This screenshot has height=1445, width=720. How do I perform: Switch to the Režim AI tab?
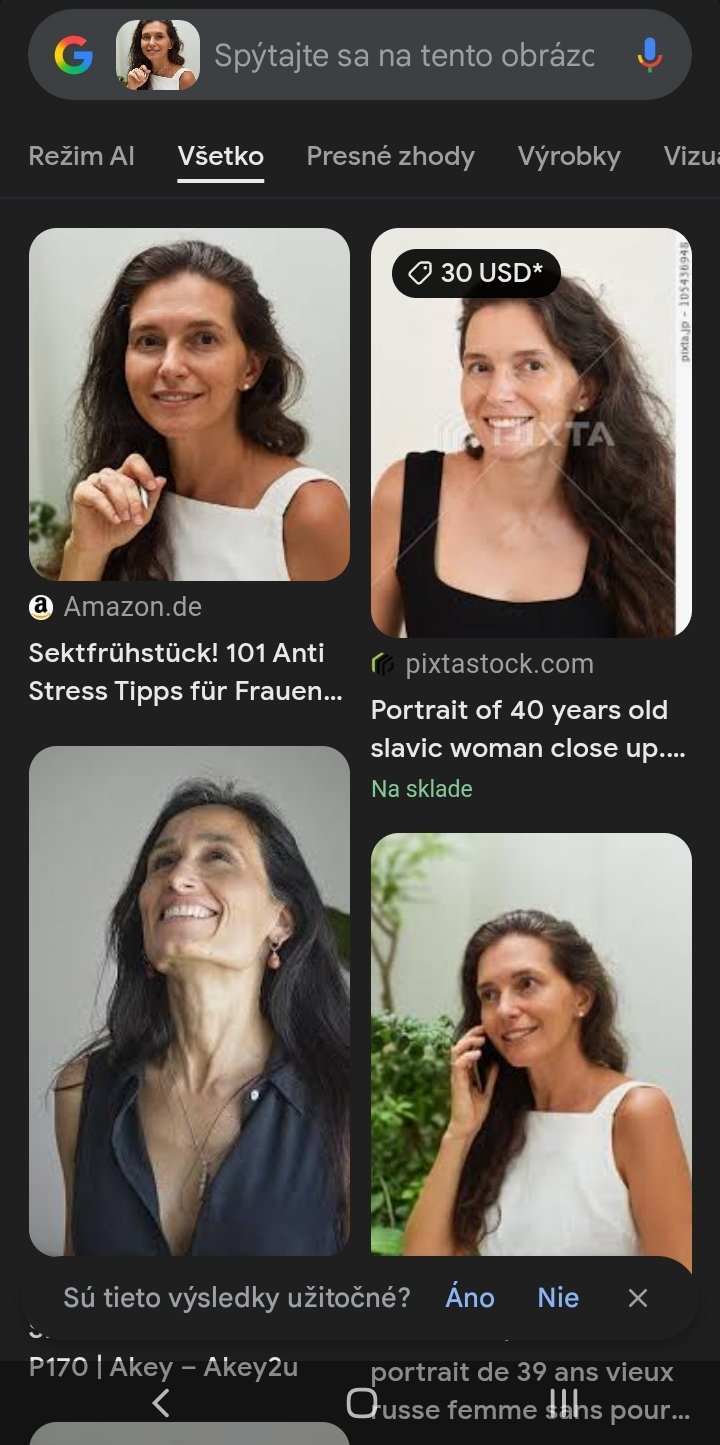click(x=82, y=156)
